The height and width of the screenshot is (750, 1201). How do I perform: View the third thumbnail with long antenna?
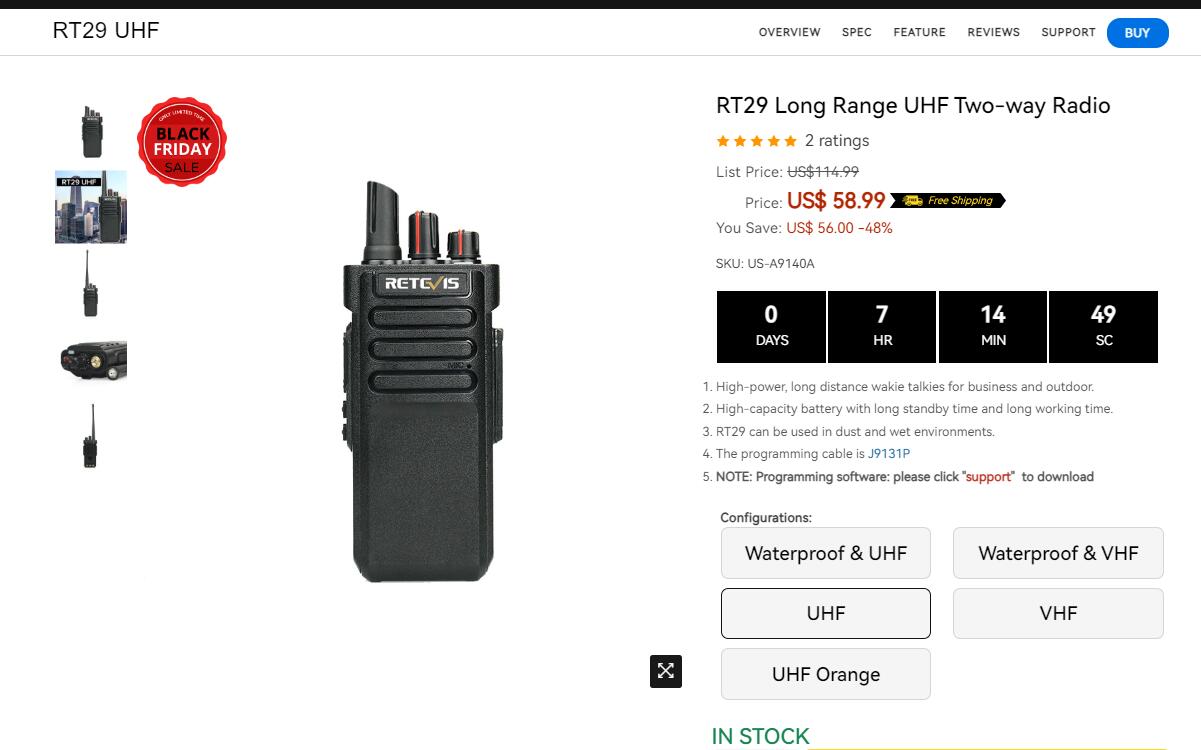[x=91, y=283]
